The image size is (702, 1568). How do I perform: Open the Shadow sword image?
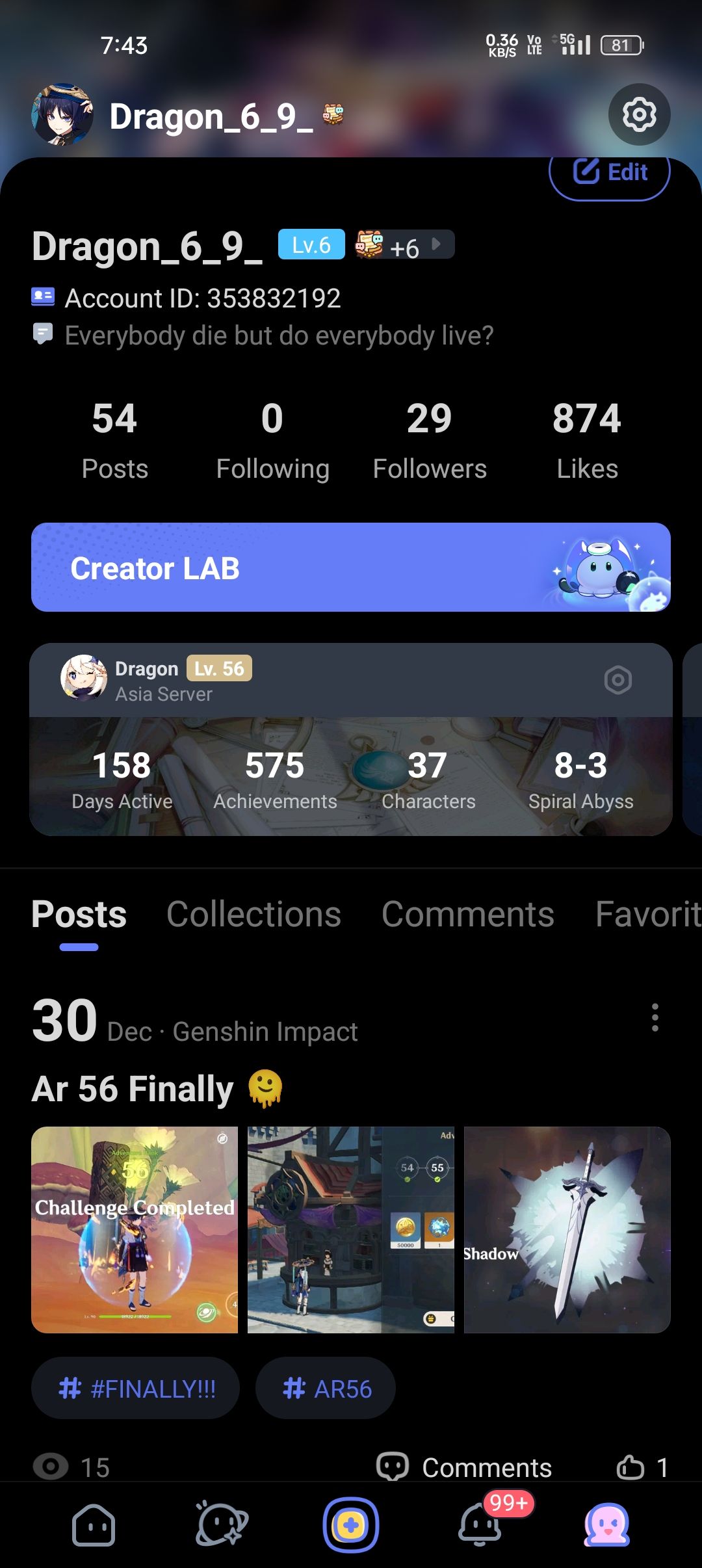pos(567,1230)
